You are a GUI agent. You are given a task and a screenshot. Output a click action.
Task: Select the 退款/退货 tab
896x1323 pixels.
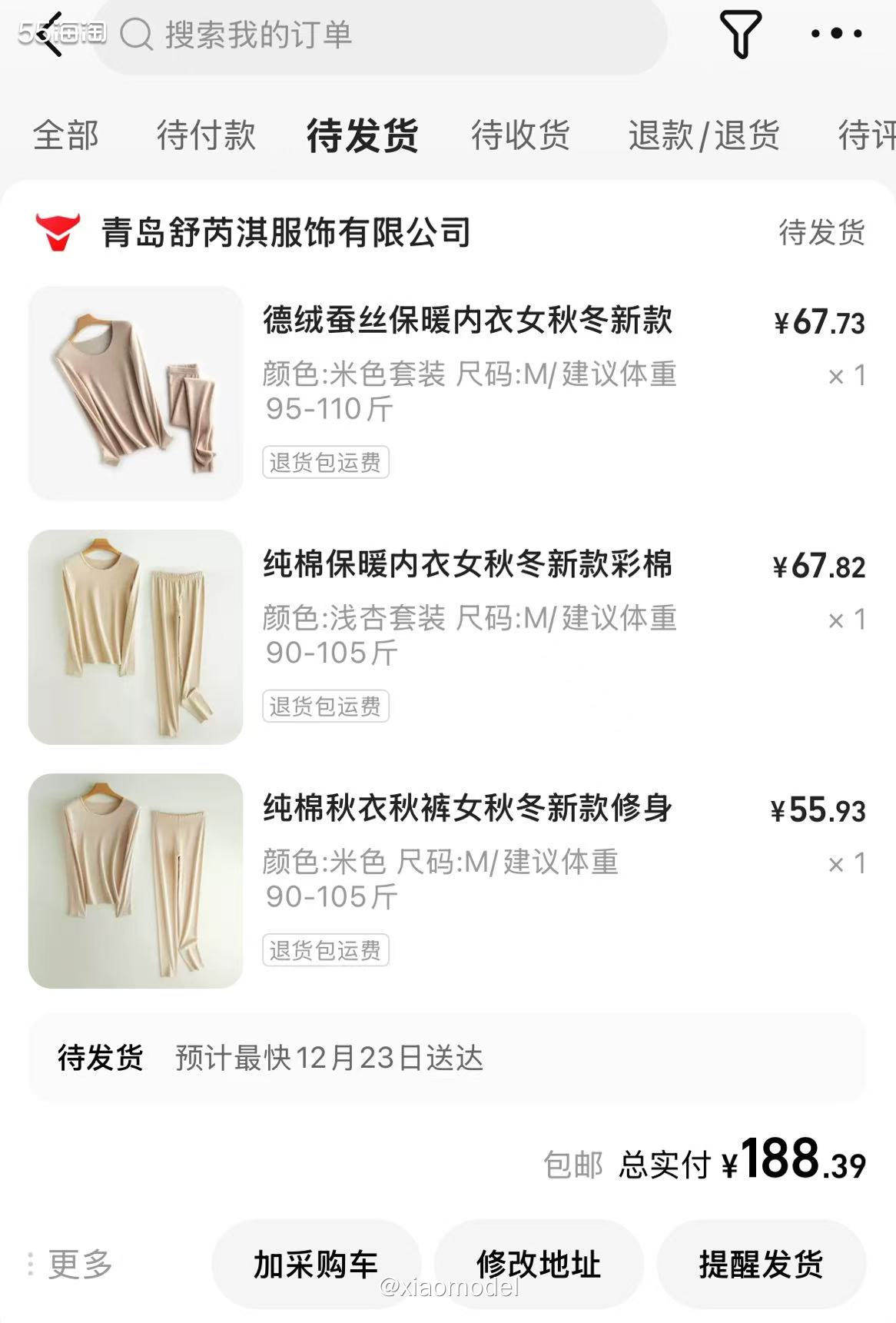pos(705,135)
